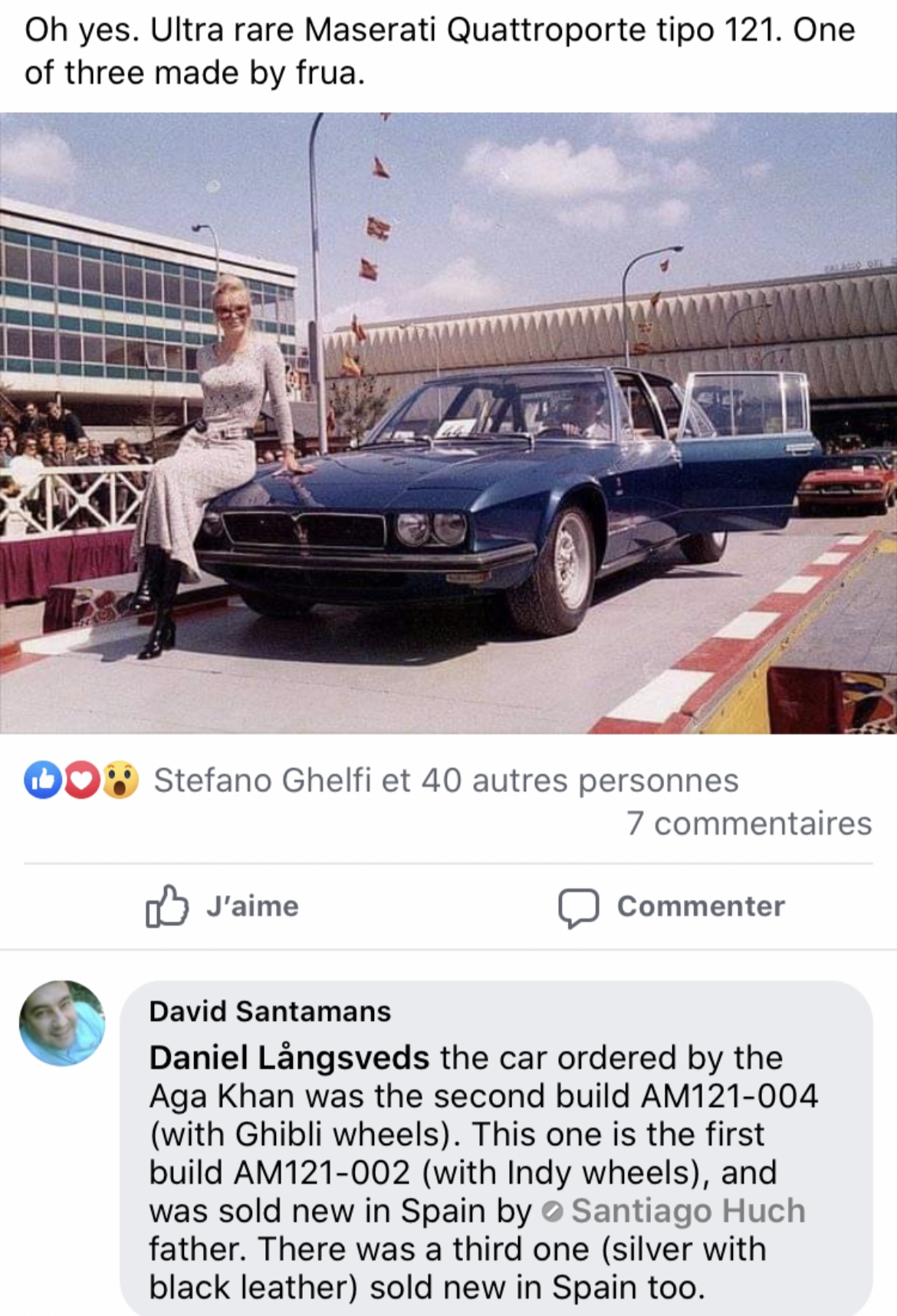Open tagged profile Daniel Långsveds
This screenshot has width=897, height=1316.
tap(289, 1058)
